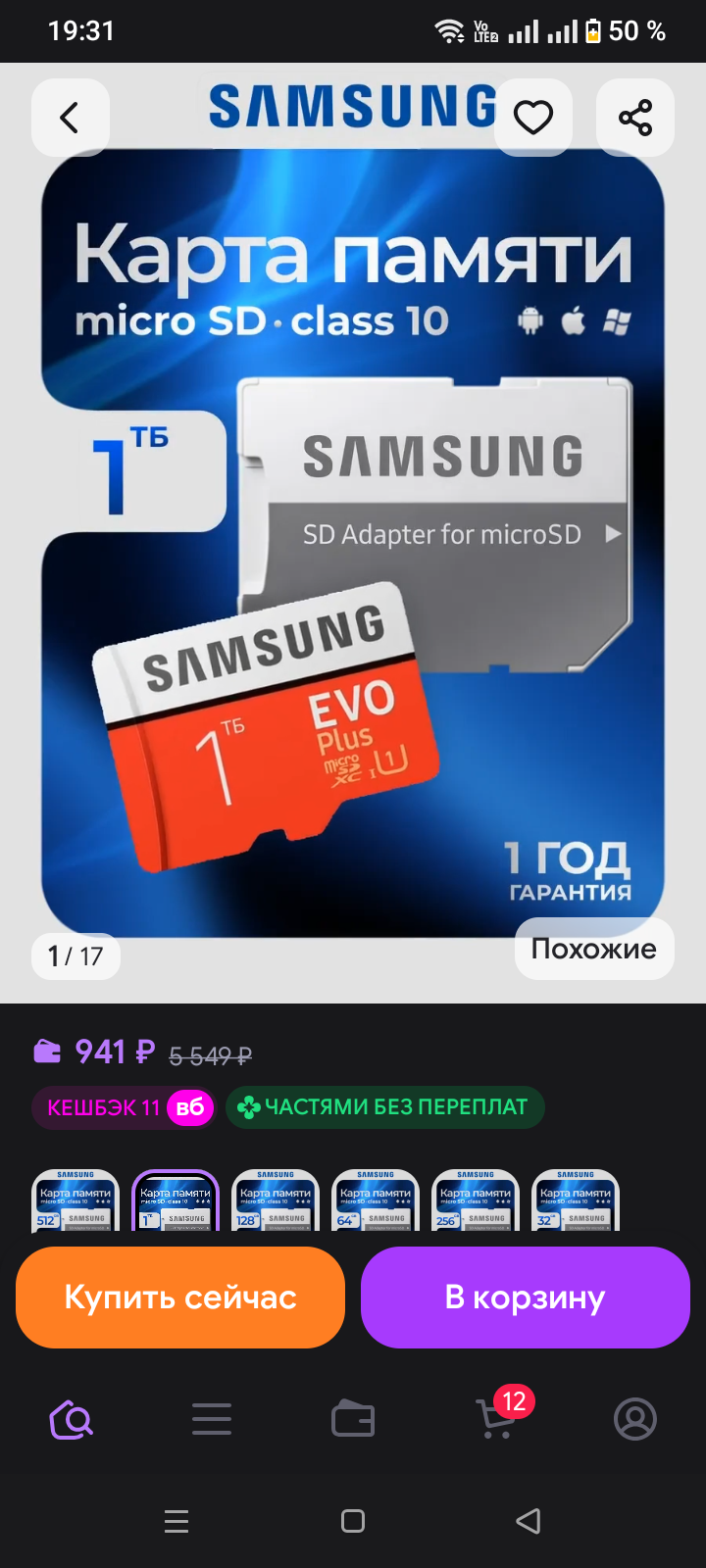Open the cart with 12 items
Viewport: 706px width, 1568px height.
pos(498,1415)
